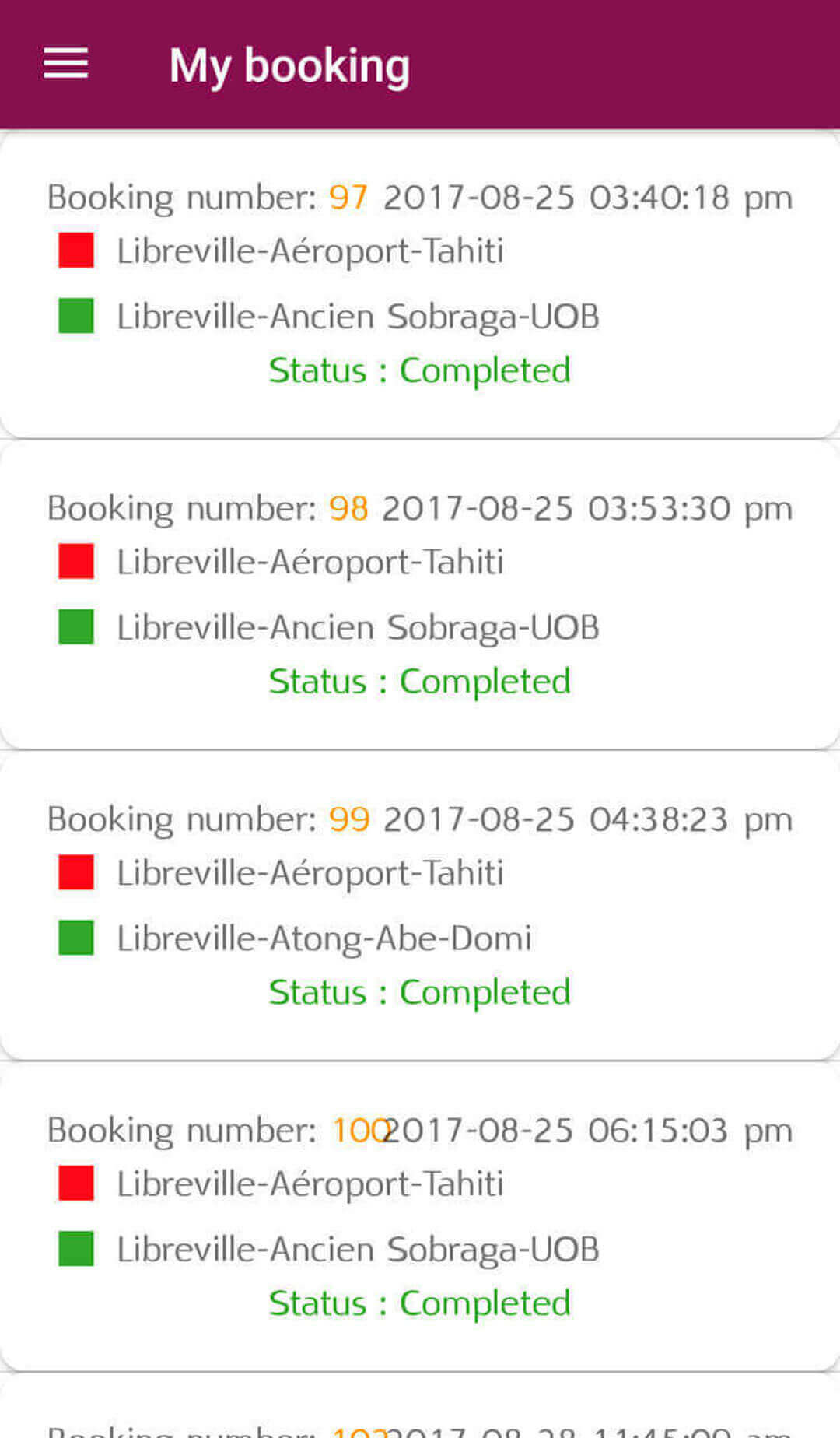840x1438 pixels.
Task: Select booking 99 to Atong-Abe-Domi
Action: [420, 907]
